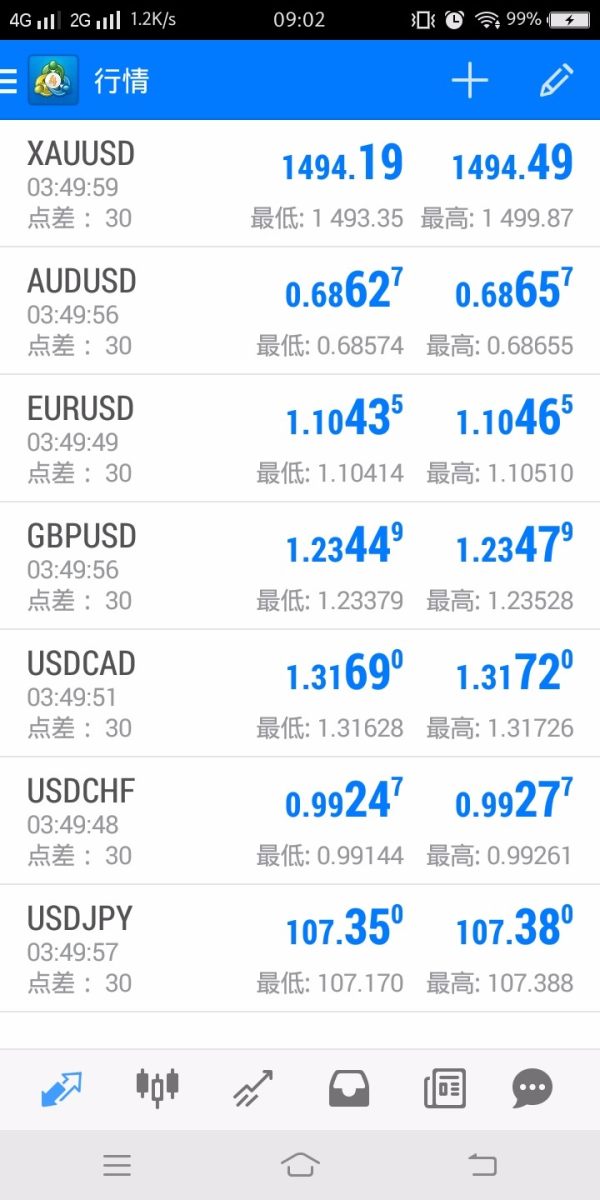Screen dimensions: 600x1200
Task: Open the USDCHF quote row
Action: point(300,821)
